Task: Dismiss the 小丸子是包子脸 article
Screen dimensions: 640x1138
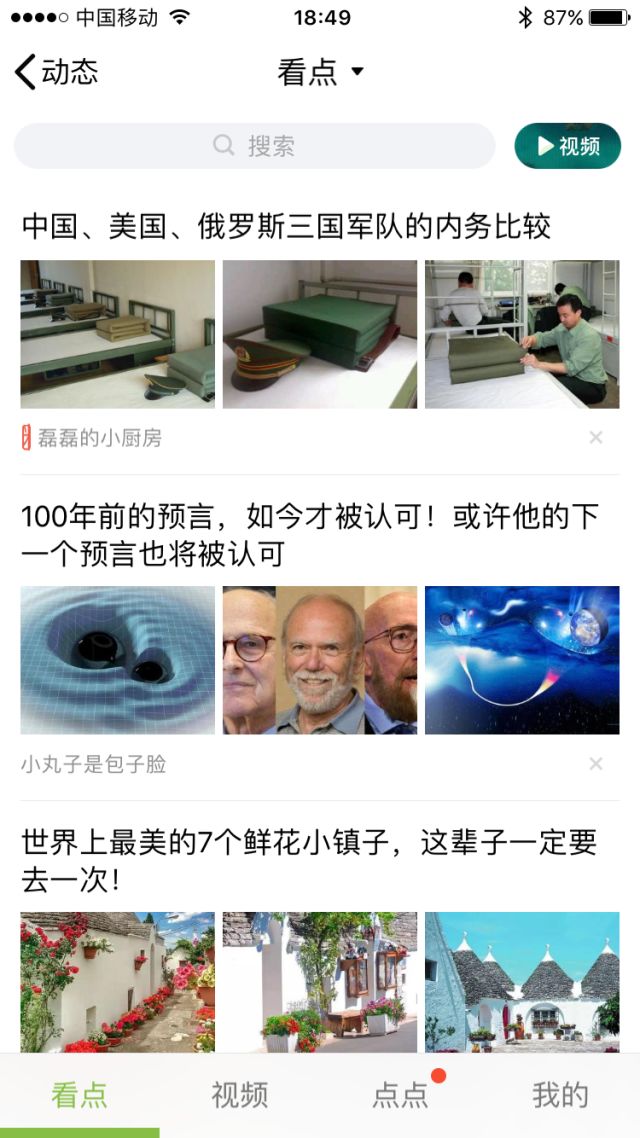Action: (596, 764)
